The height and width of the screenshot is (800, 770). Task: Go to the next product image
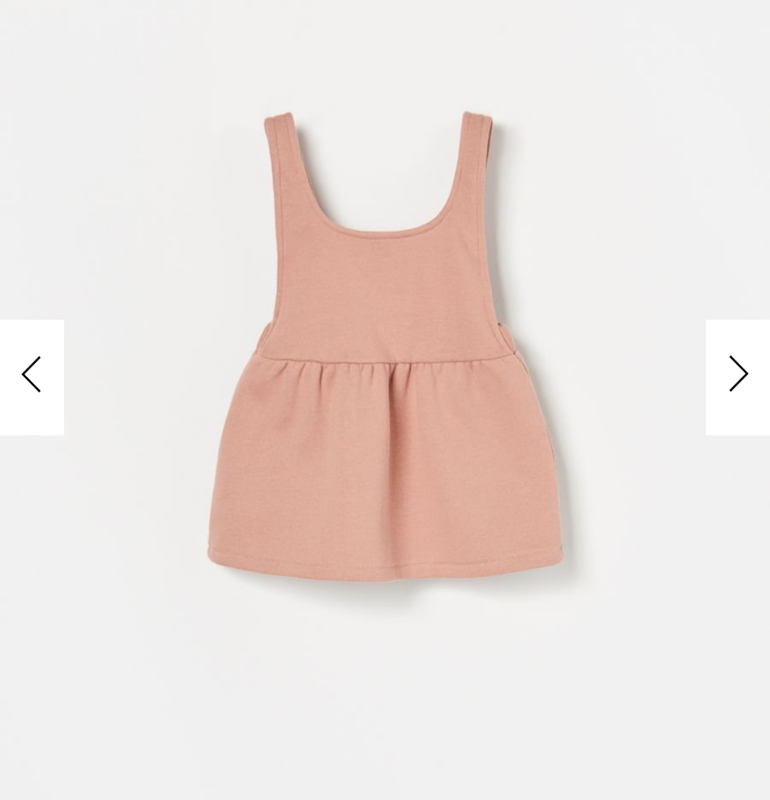pos(738,376)
